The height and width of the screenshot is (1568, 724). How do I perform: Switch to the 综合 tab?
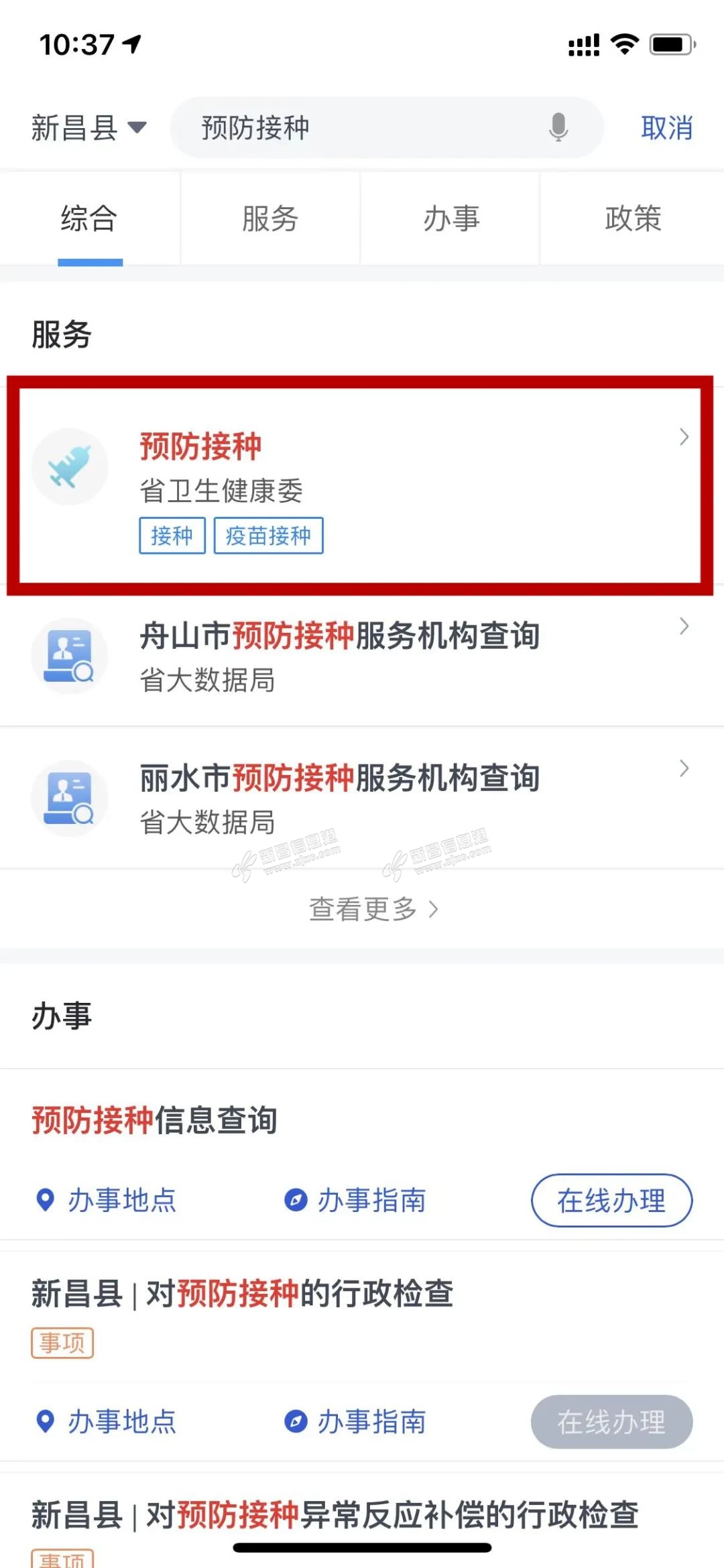tap(90, 219)
